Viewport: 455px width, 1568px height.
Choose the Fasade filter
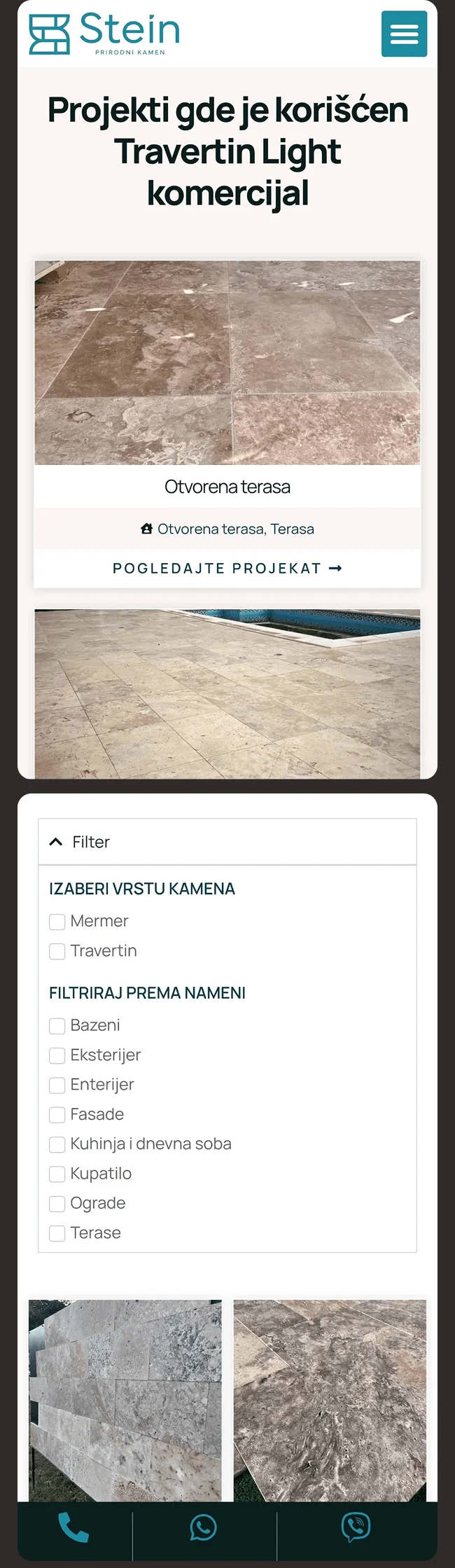coord(57,1115)
